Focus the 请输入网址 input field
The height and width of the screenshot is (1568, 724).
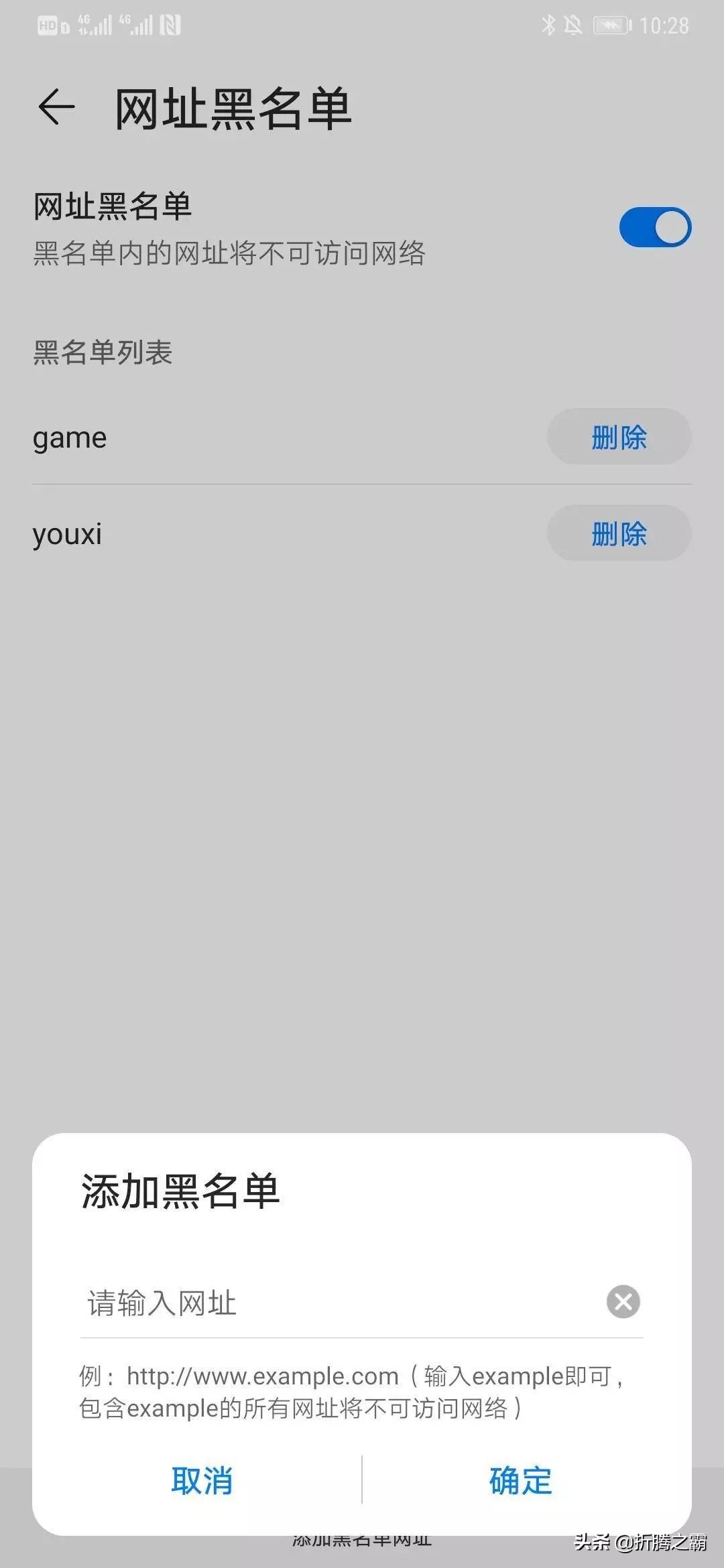click(x=335, y=1303)
